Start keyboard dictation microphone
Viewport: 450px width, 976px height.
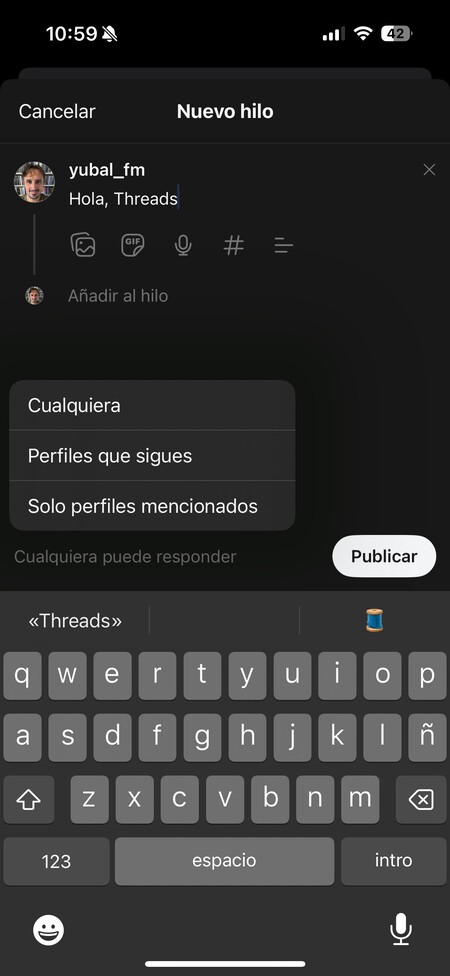pyautogui.click(x=401, y=930)
